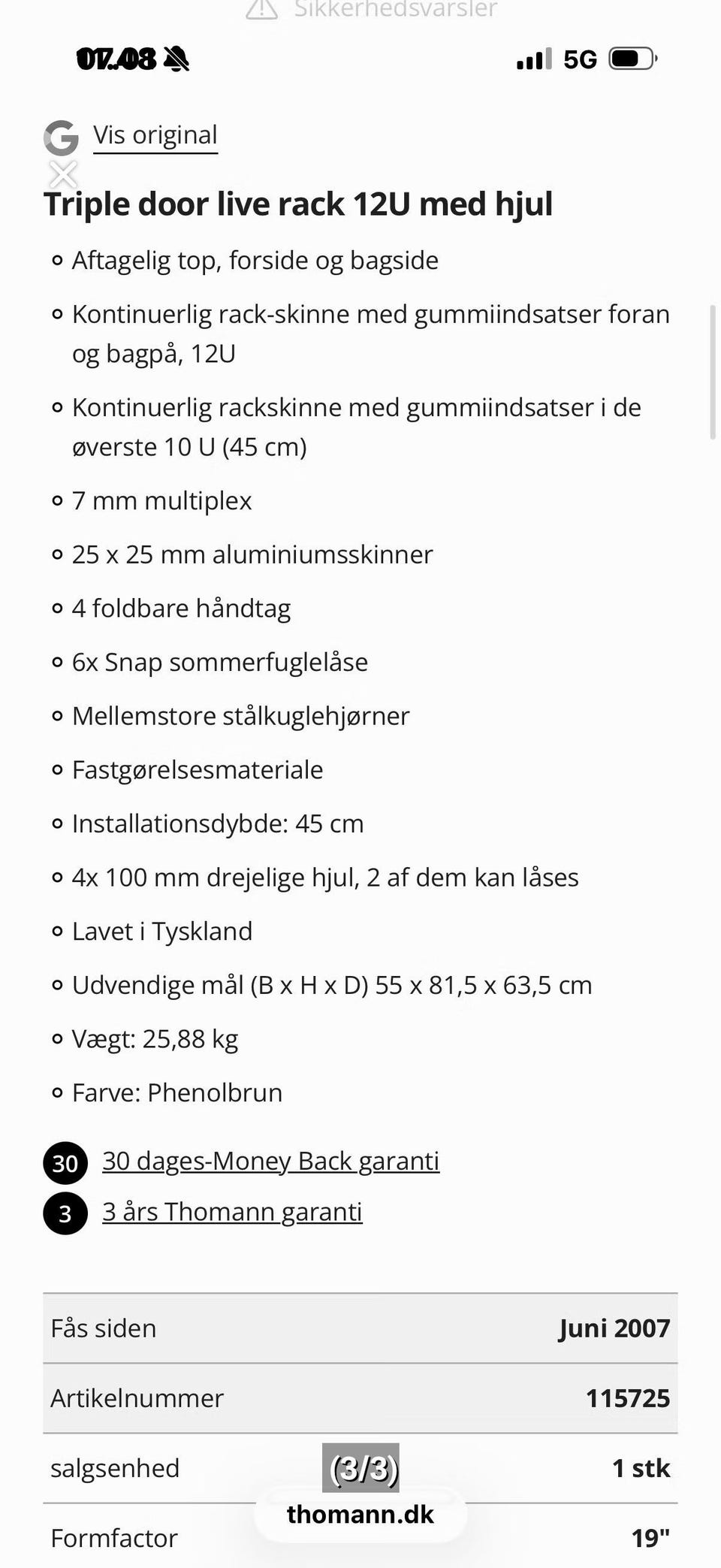Viewport: 721px width, 1568px height.
Task: Close the translation bar with the X icon
Action: coord(63,174)
